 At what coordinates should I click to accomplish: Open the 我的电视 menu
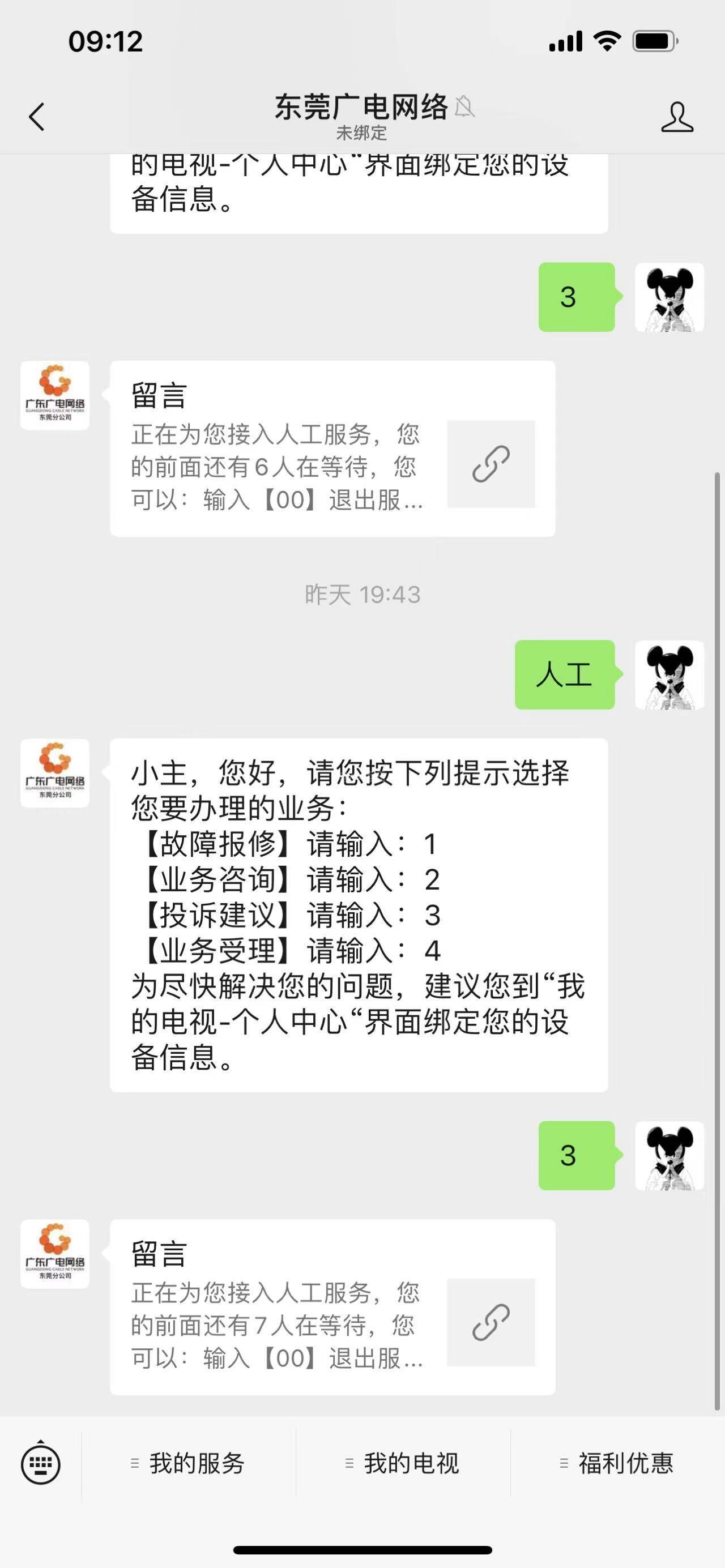(x=403, y=1463)
